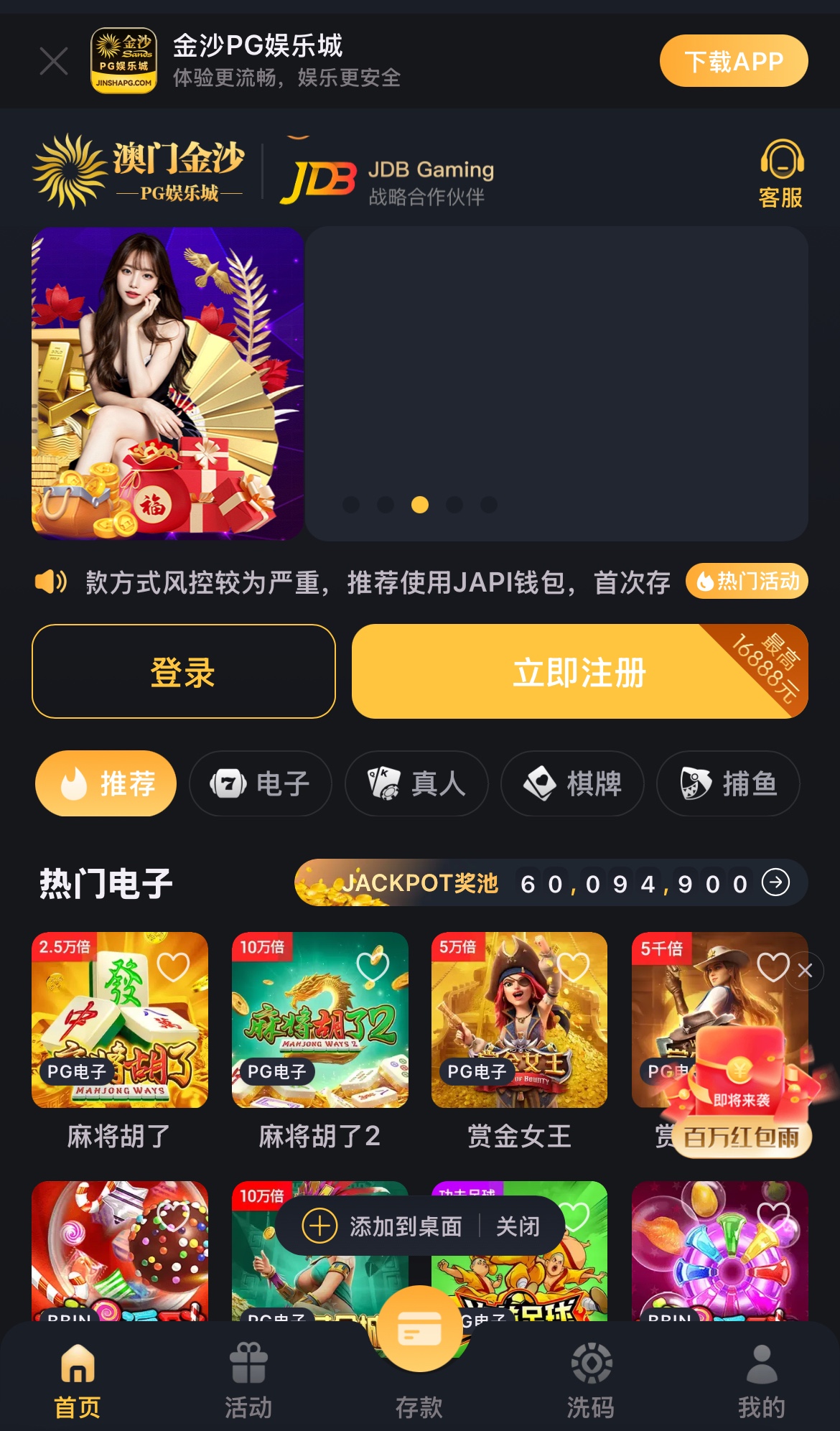Tap the 下载APP button

click(733, 61)
